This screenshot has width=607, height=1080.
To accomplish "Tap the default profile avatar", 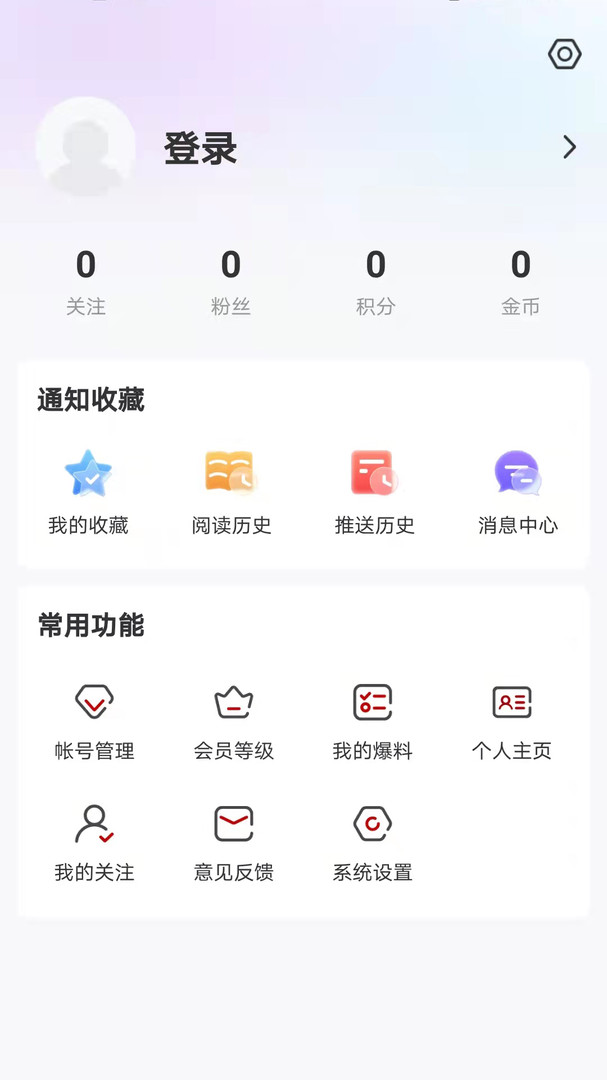I will [x=86, y=148].
